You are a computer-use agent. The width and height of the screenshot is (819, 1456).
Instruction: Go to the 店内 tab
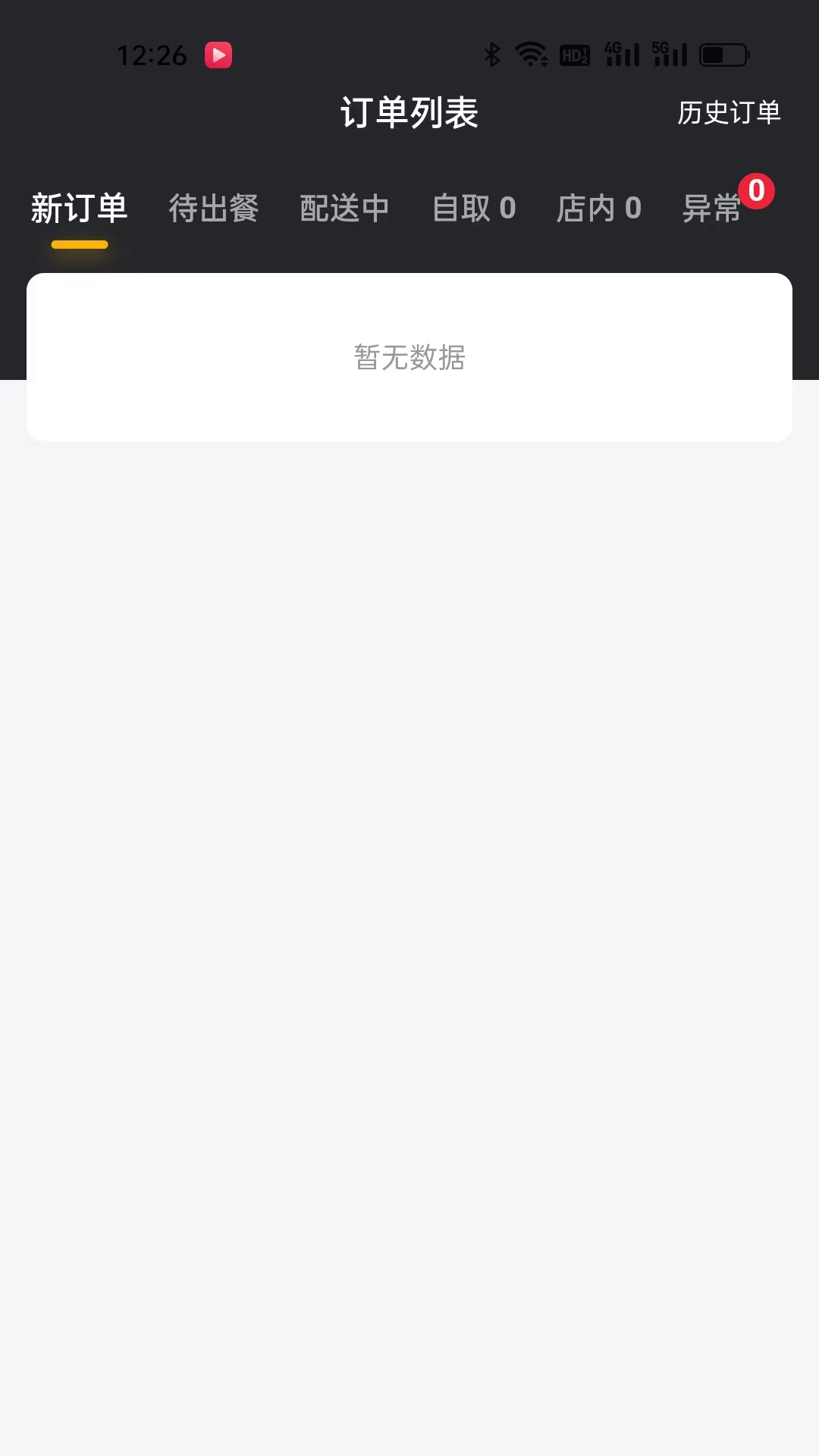point(599,208)
